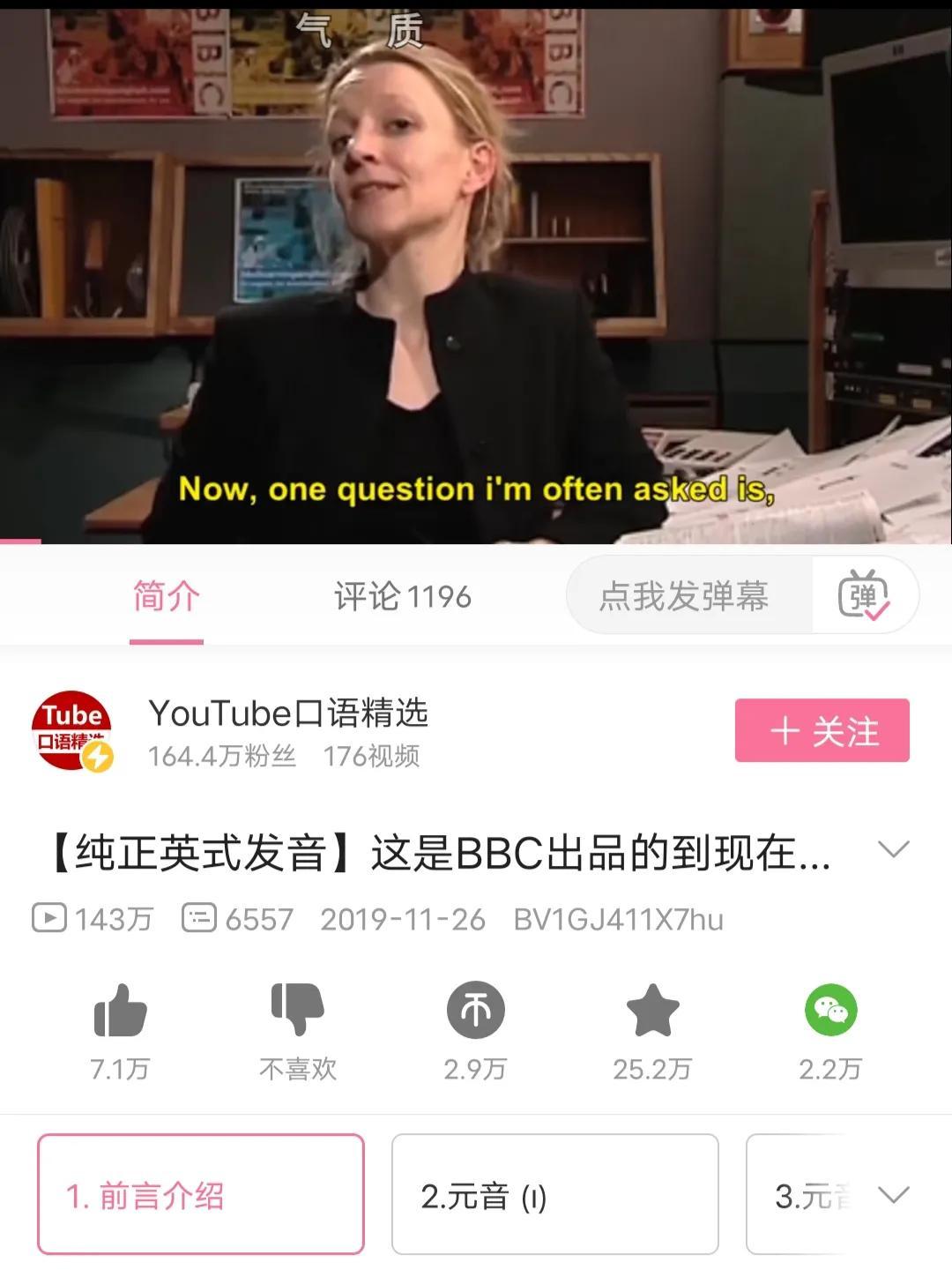
Task: Open the 简介 introduction tab
Action: tap(167, 596)
